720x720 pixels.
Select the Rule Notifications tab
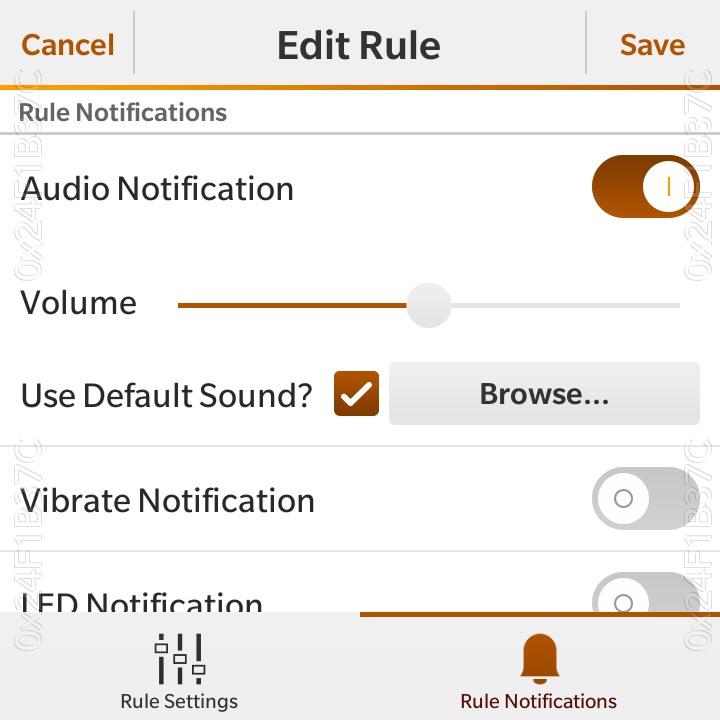(x=539, y=670)
